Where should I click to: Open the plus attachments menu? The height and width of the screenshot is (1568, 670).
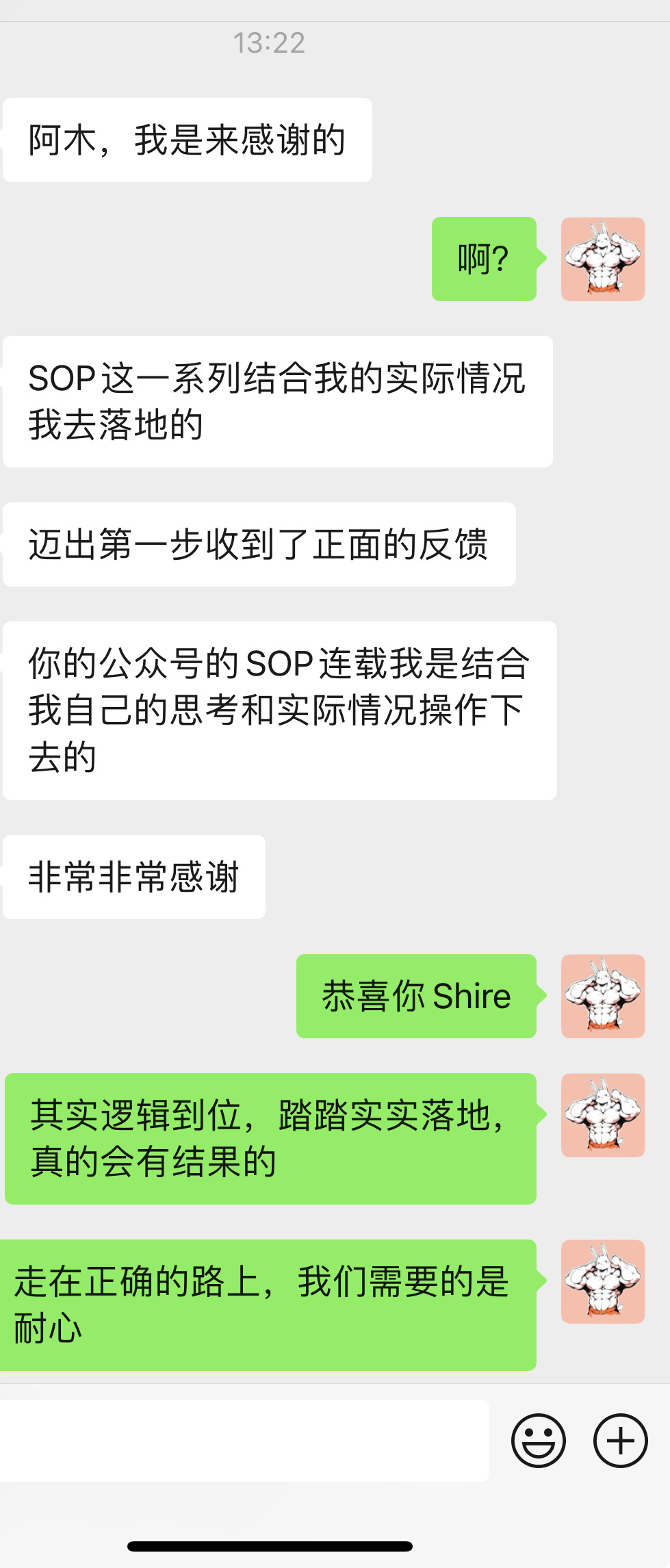(x=620, y=1440)
